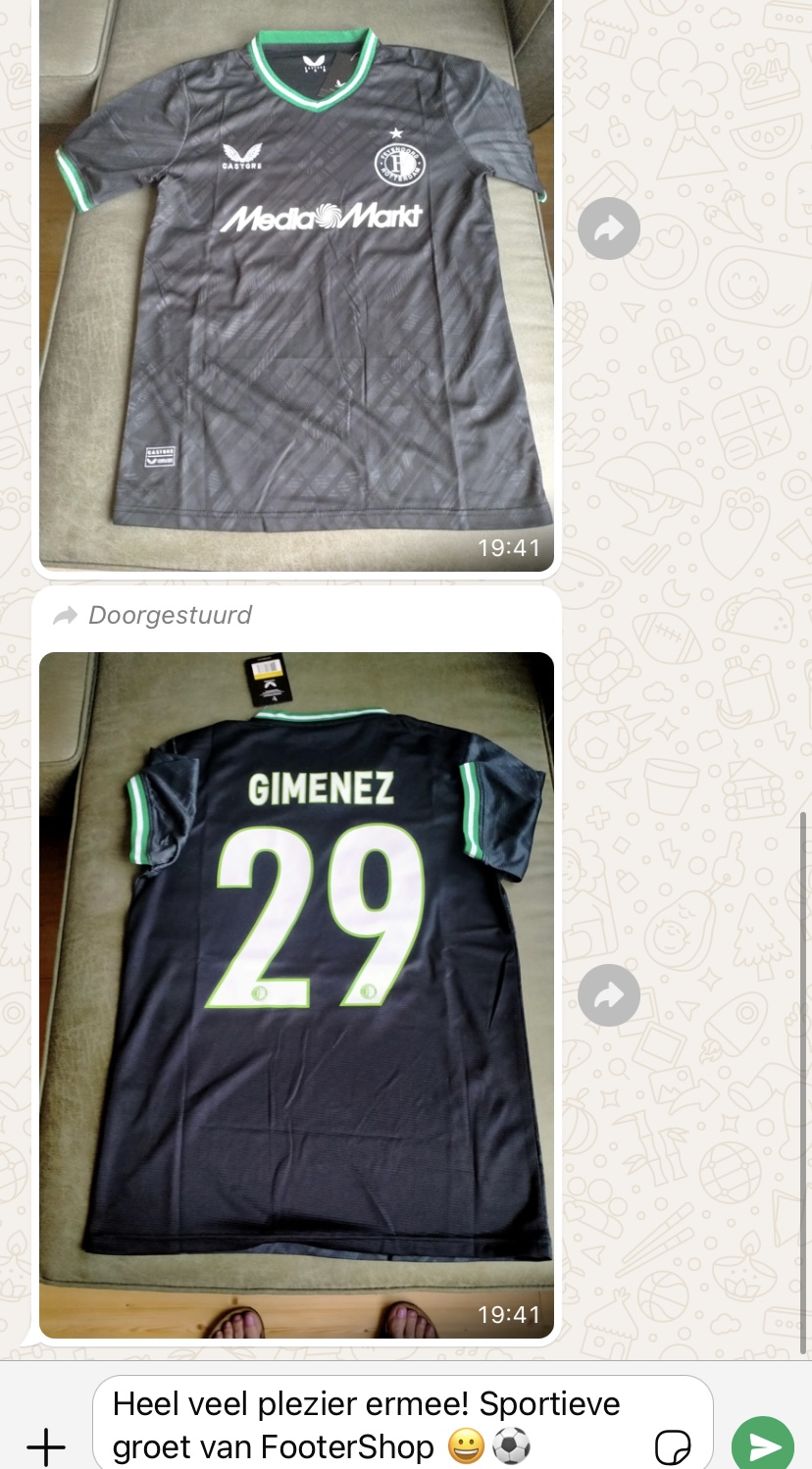
Task: Focus the message text field
Action: click(x=373, y=1424)
